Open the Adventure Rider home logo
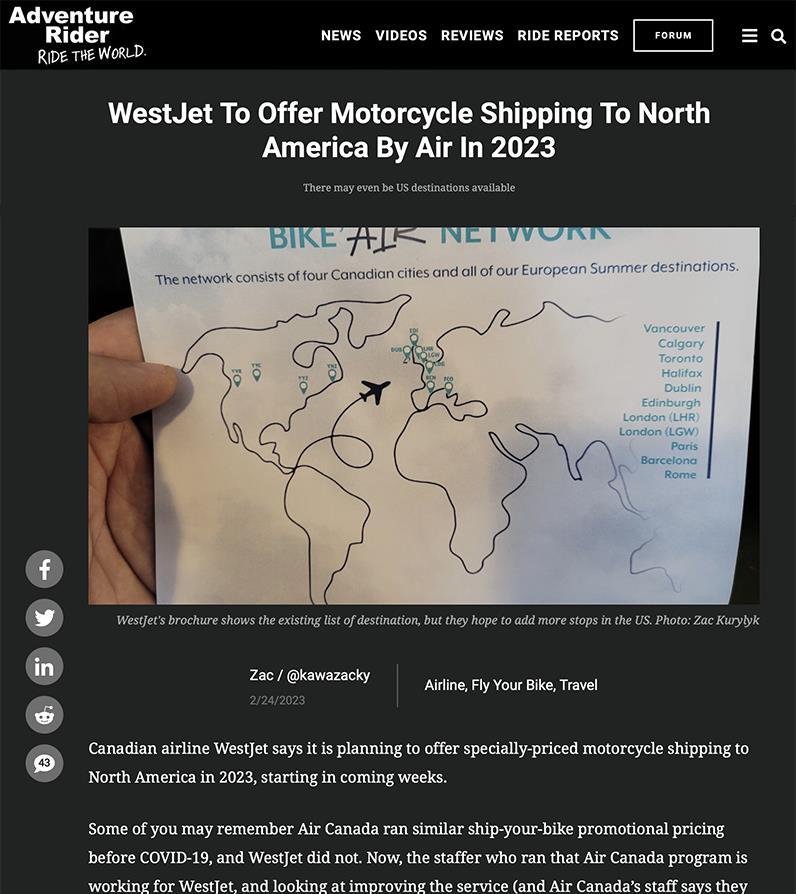The height and width of the screenshot is (894, 796). 77,33
